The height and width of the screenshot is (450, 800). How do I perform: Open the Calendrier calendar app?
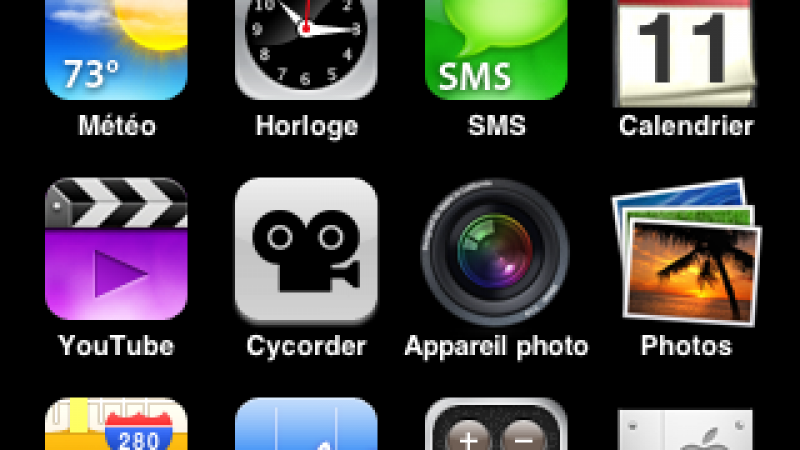coord(684,50)
